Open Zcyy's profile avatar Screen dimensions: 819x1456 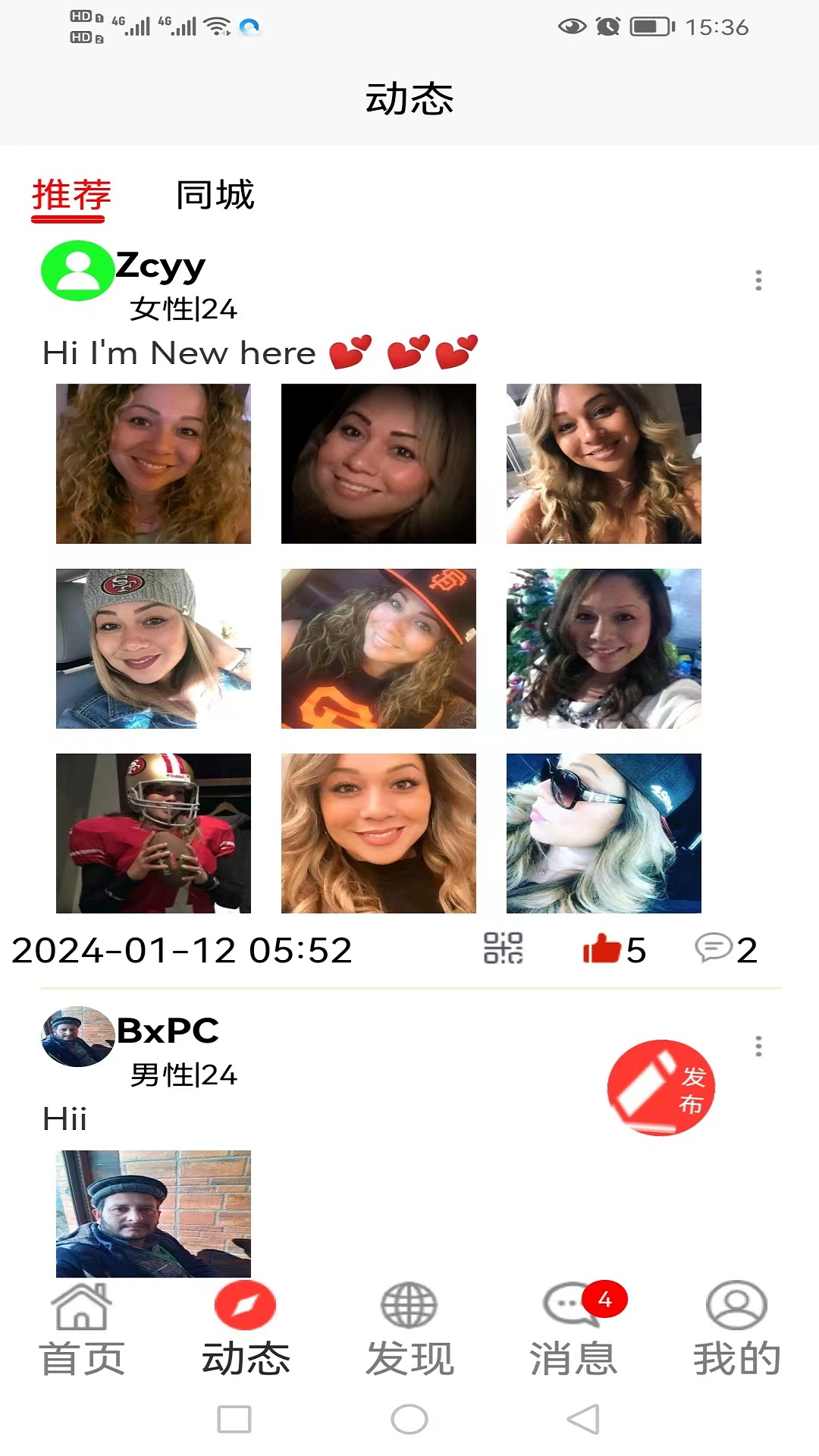[x=77, y=271]
